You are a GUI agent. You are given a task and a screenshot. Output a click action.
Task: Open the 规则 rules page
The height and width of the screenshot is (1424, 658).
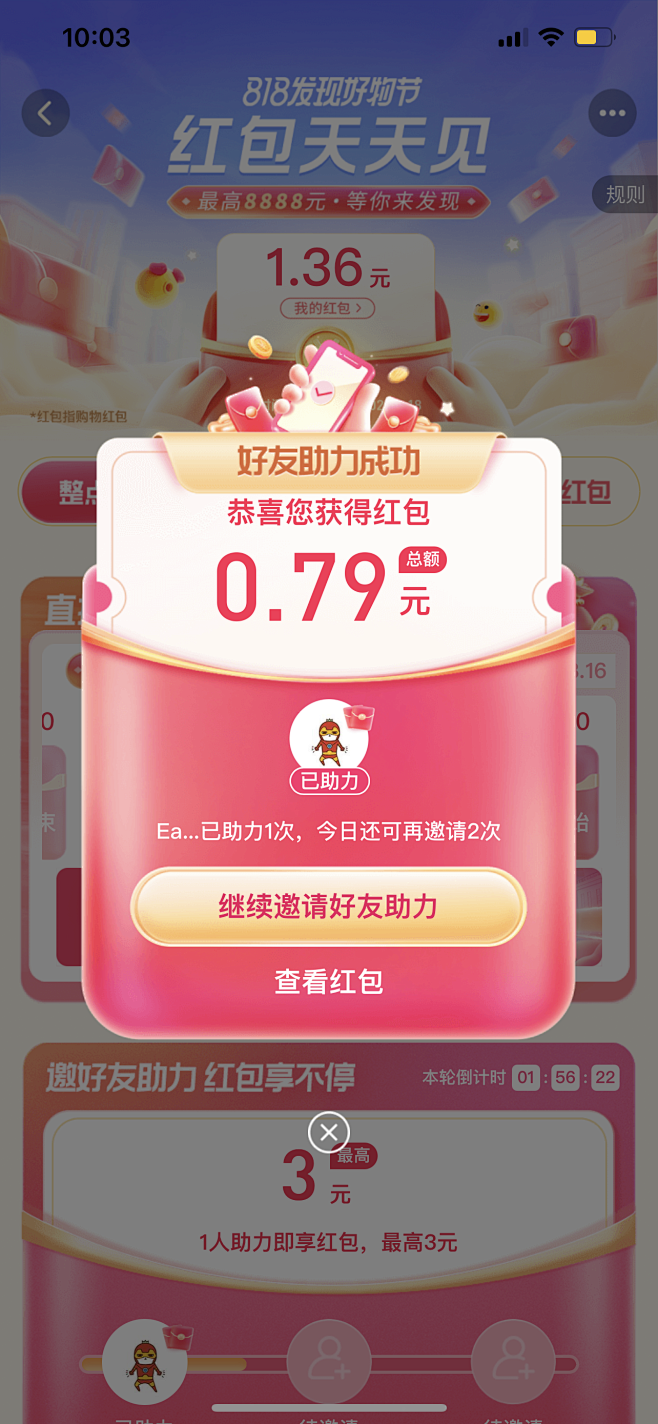(625, 194)
